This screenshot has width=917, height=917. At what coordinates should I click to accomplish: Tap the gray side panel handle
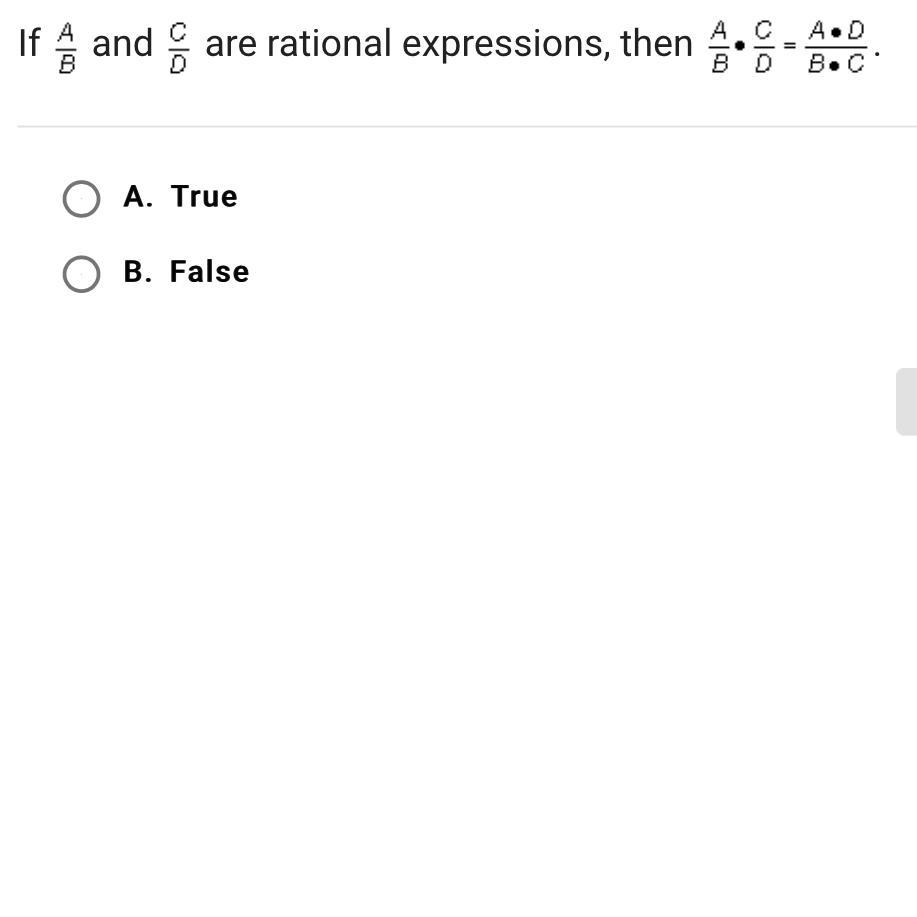click(906, 402)
